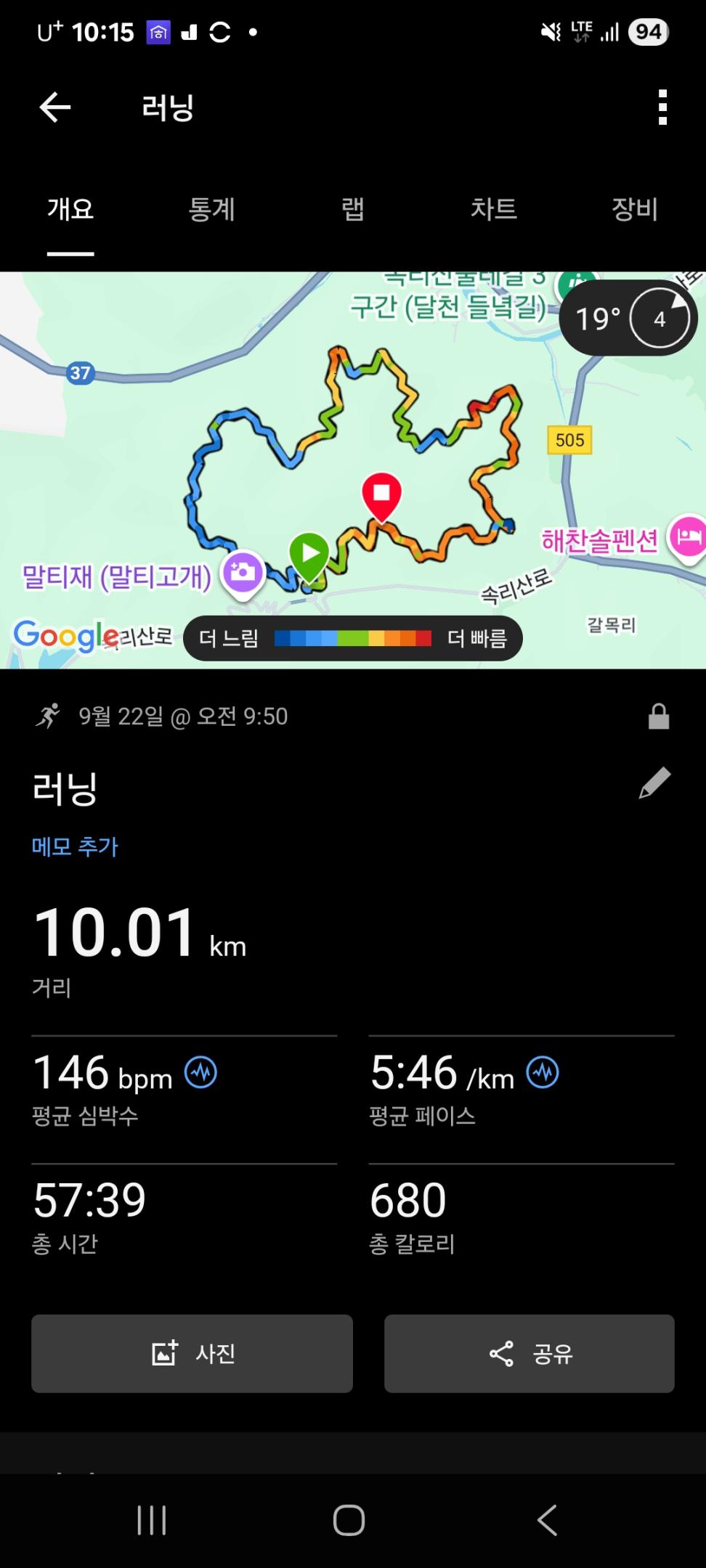Open the three-dot overflow menu
The image size is (706, 1568).
click(x=662, y=107)
